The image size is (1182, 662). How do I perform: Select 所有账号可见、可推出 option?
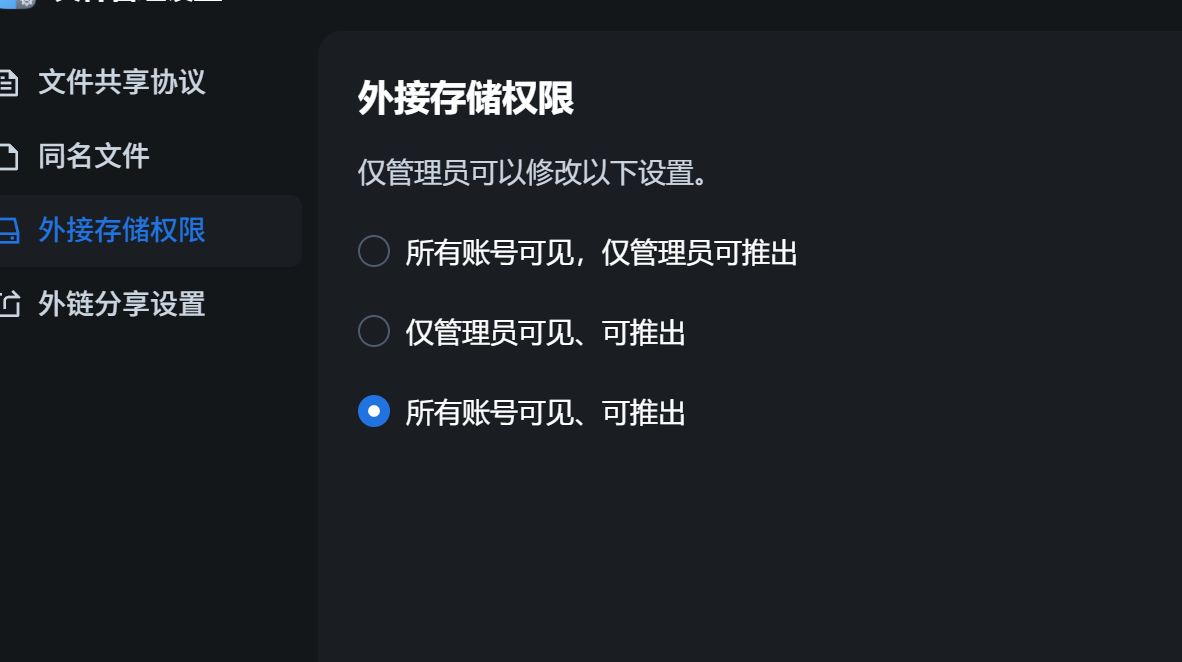click(374, 411)
